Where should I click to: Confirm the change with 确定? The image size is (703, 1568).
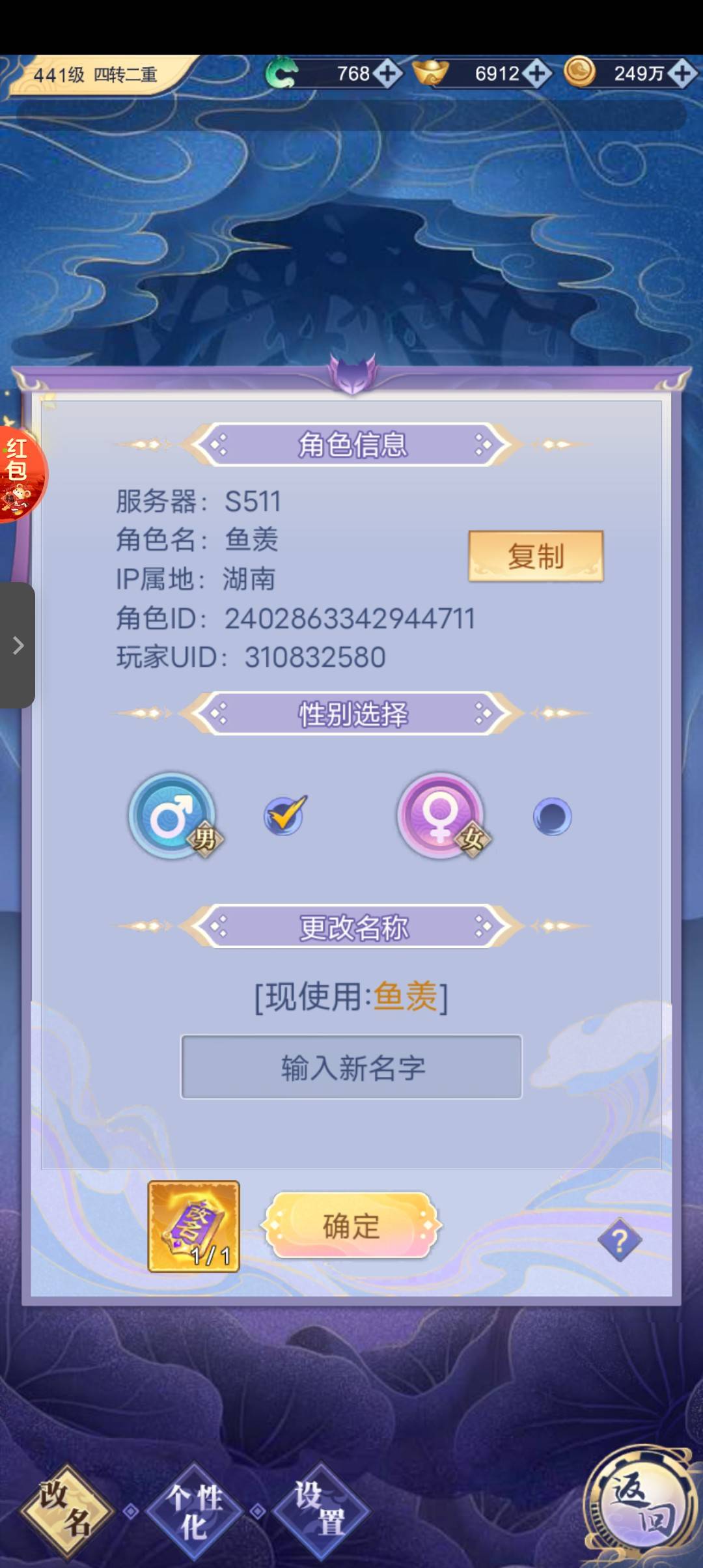click(351, 1226)
